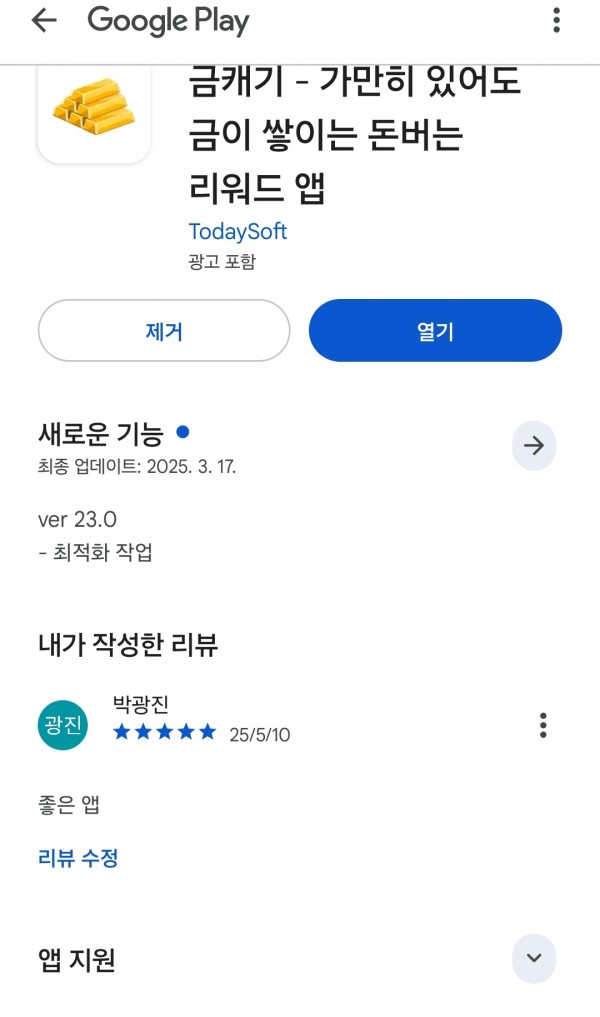Image resolution: width=600 pixels, height=1017 pixels.
Task: Tap 리뷰 수정 to edit review
Action: click(78, 858)
